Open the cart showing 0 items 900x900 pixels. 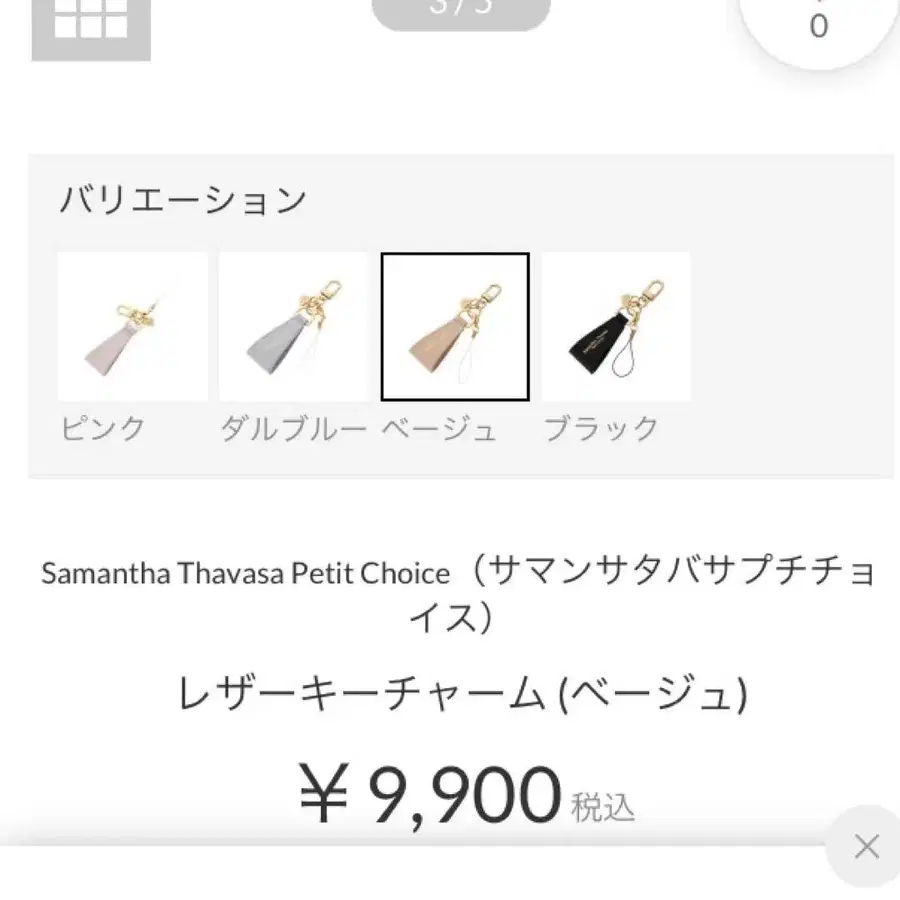pos(819,24)
